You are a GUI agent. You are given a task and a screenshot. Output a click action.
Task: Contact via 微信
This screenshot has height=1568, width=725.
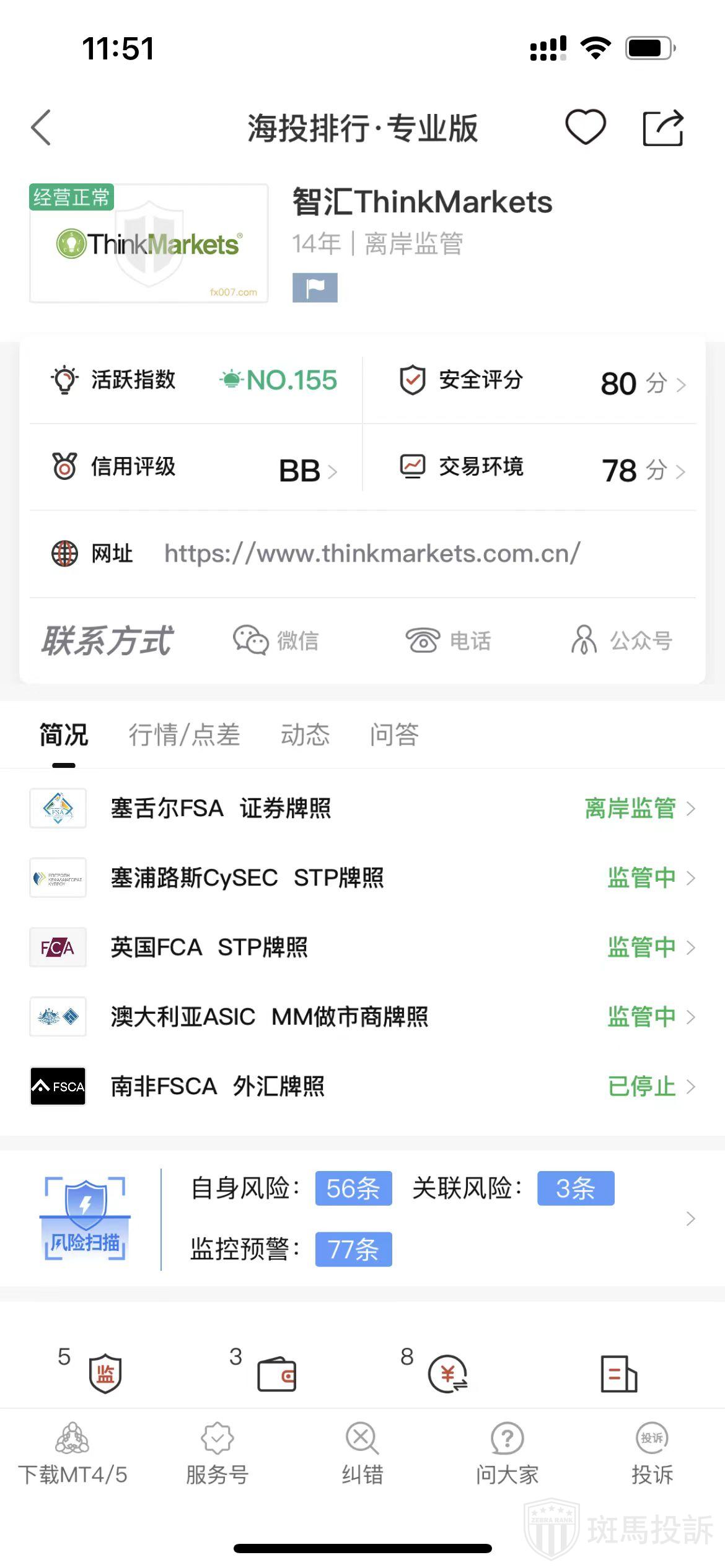(276, 640)
